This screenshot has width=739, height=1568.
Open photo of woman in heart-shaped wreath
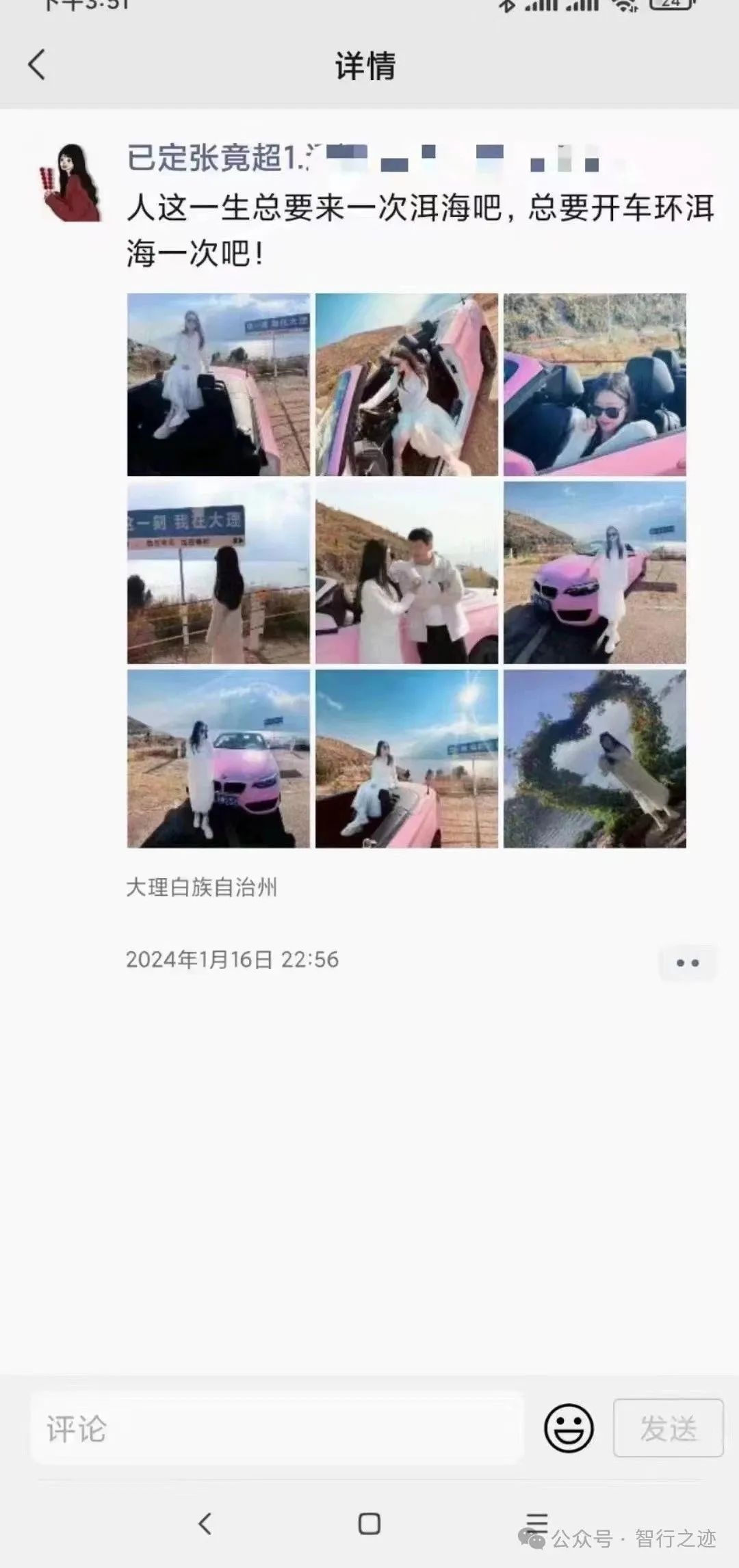point(595,759)
